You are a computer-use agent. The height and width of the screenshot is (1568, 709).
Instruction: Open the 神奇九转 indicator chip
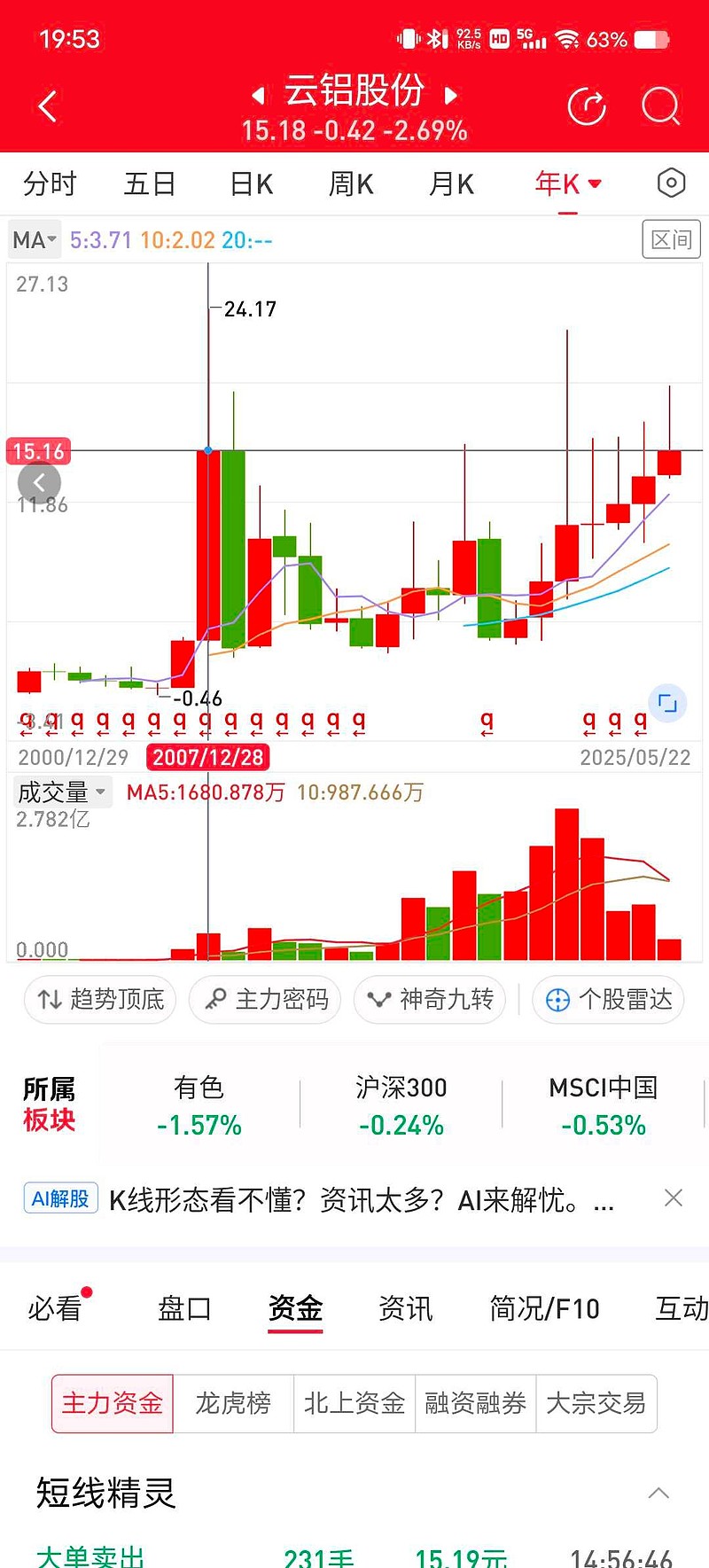[x=431, y=1000]
